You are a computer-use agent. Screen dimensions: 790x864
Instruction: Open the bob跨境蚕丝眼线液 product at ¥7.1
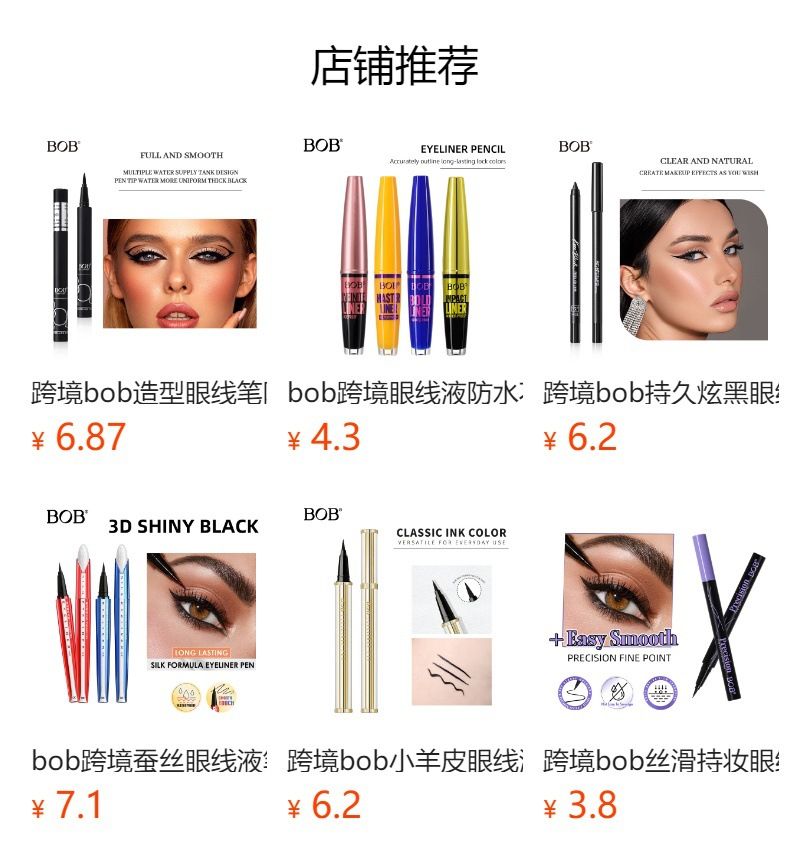coord(149,664)
